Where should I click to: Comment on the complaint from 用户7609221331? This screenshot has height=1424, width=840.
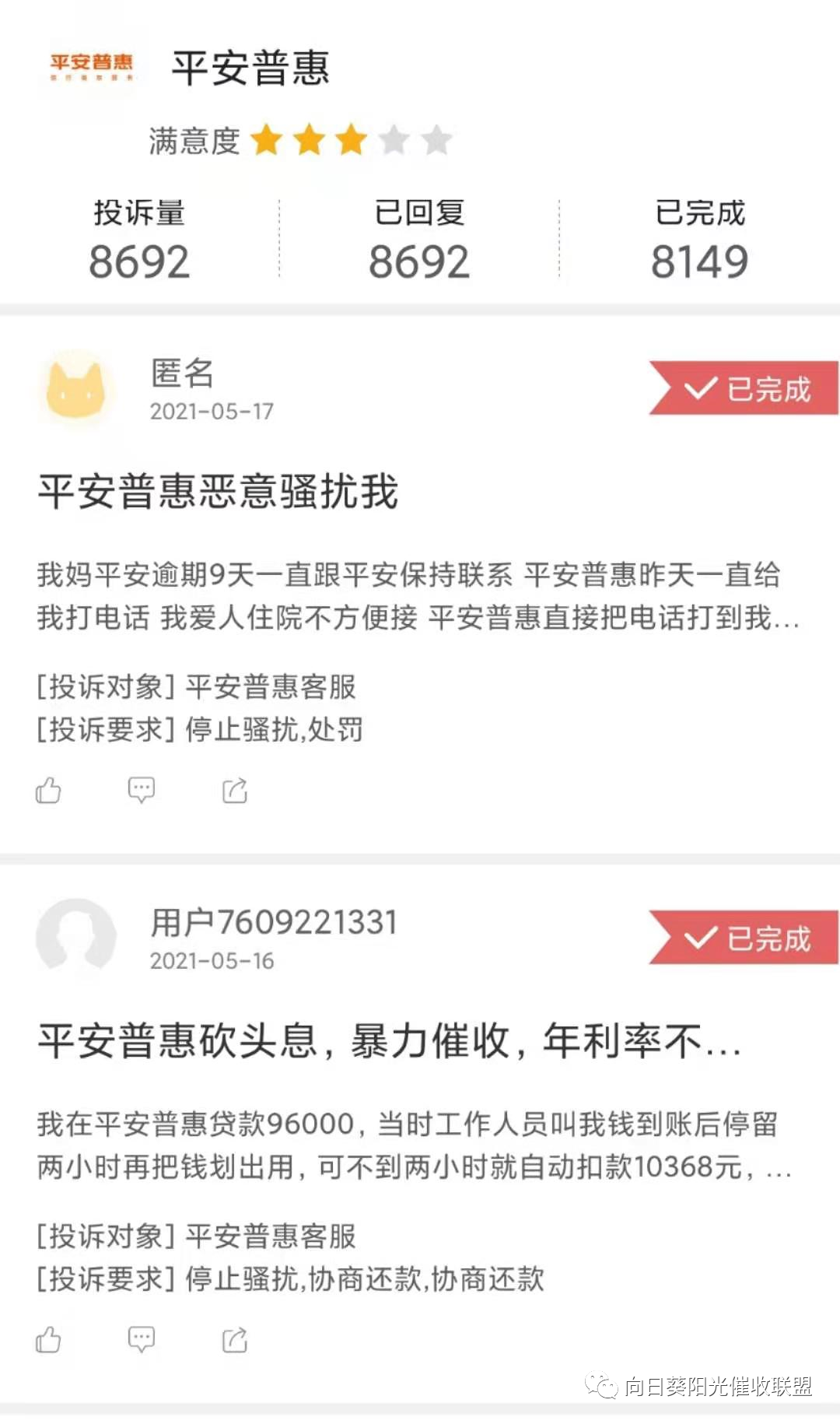142,1339
